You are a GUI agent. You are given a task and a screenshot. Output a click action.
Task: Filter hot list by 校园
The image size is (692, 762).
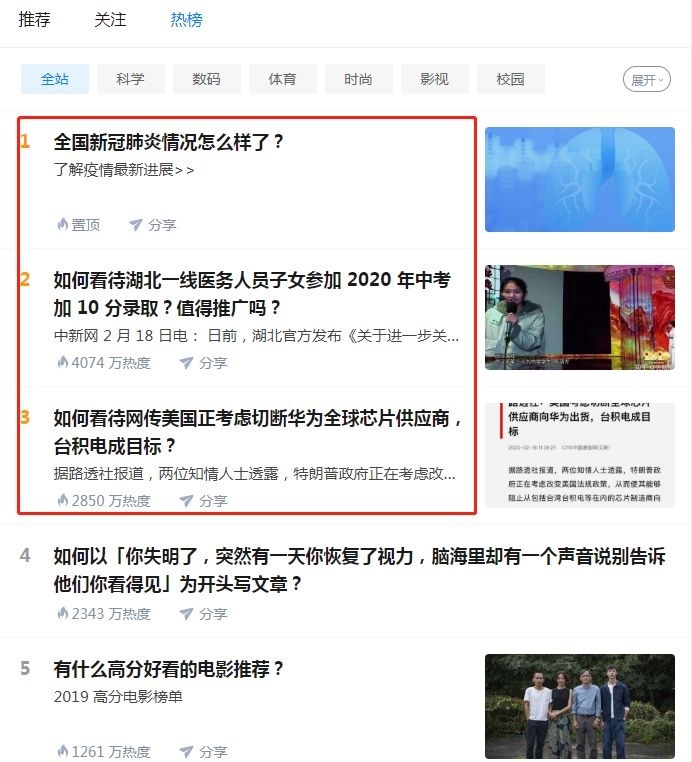coord(510,79)
